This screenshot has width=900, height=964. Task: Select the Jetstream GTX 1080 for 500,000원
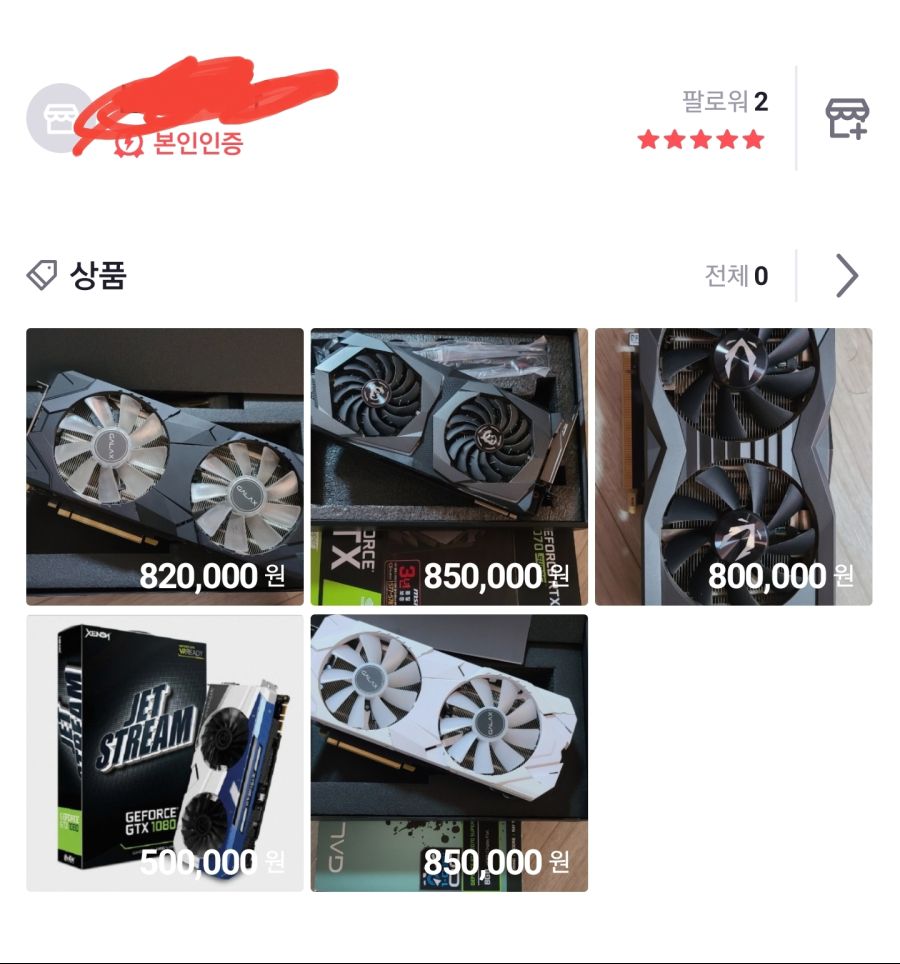coord(165,752)
